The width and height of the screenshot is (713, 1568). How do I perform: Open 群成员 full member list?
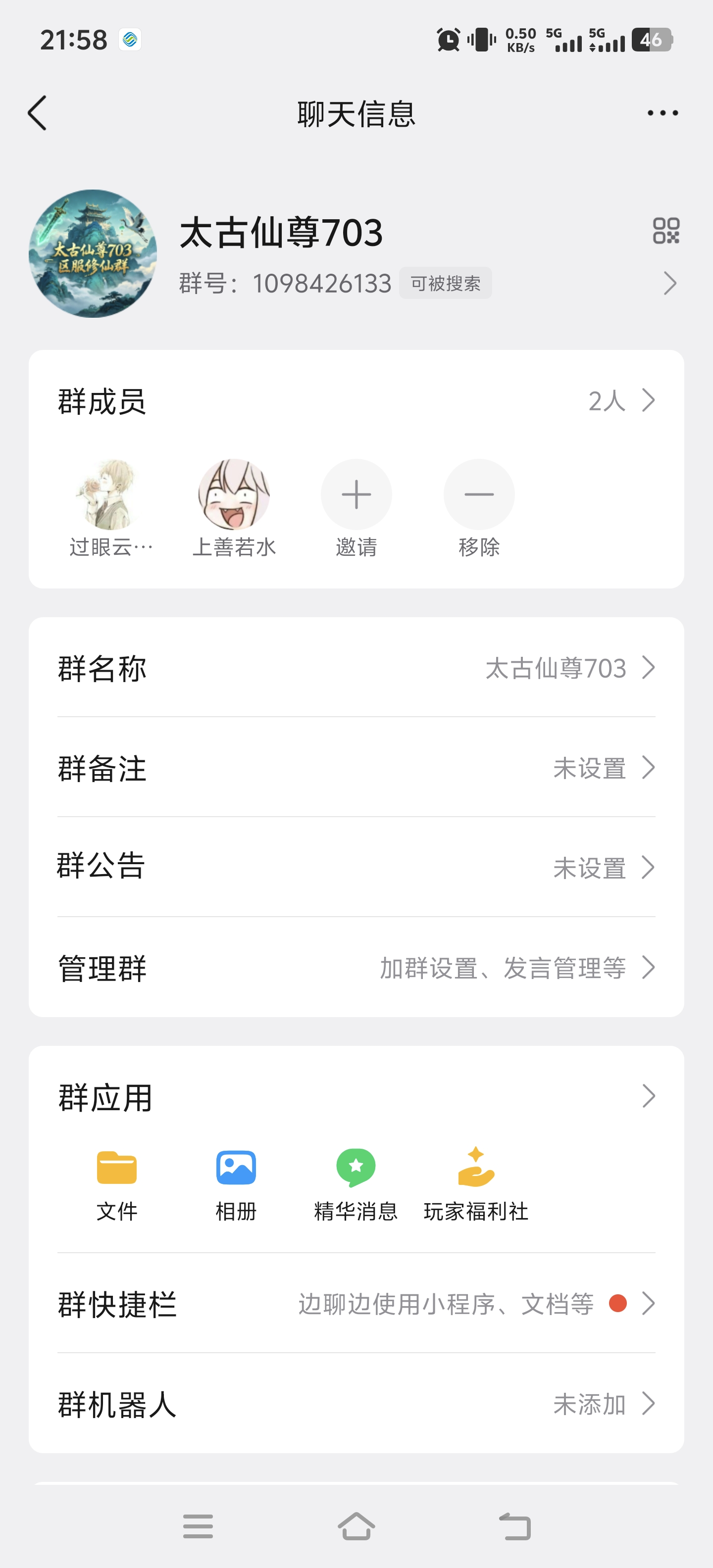[621, 401]
